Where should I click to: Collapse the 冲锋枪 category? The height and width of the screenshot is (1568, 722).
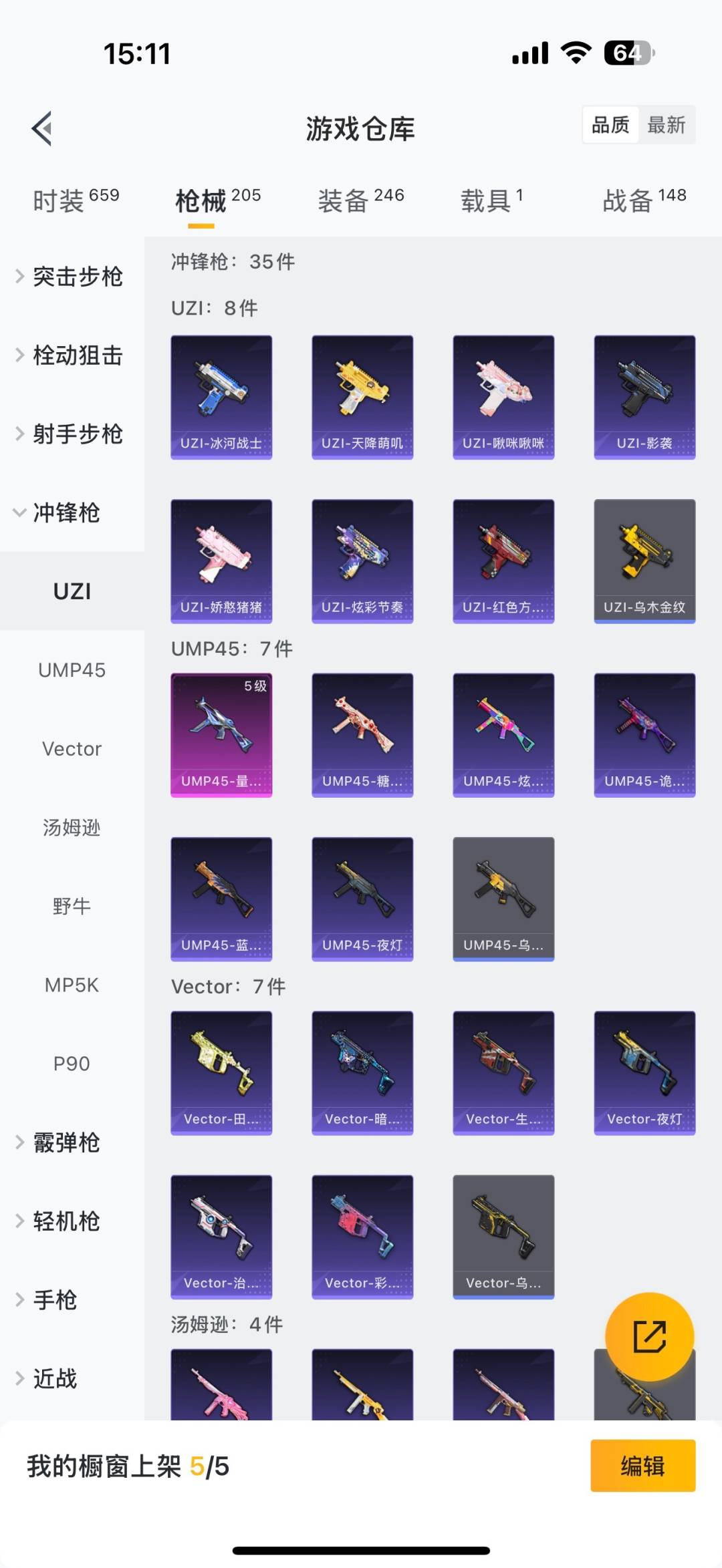[x=67, y=512]
